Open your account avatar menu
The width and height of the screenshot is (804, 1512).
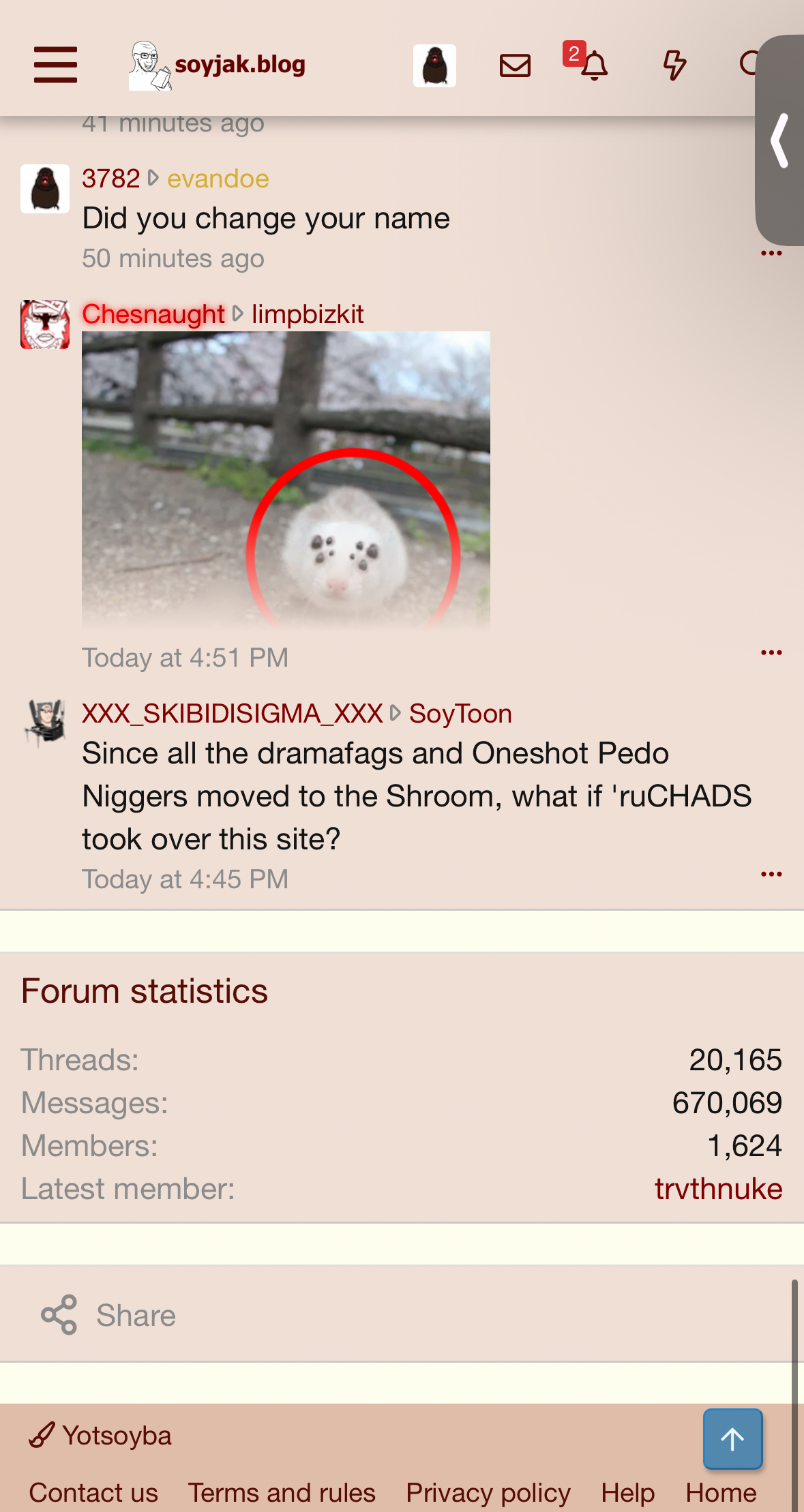434,65
